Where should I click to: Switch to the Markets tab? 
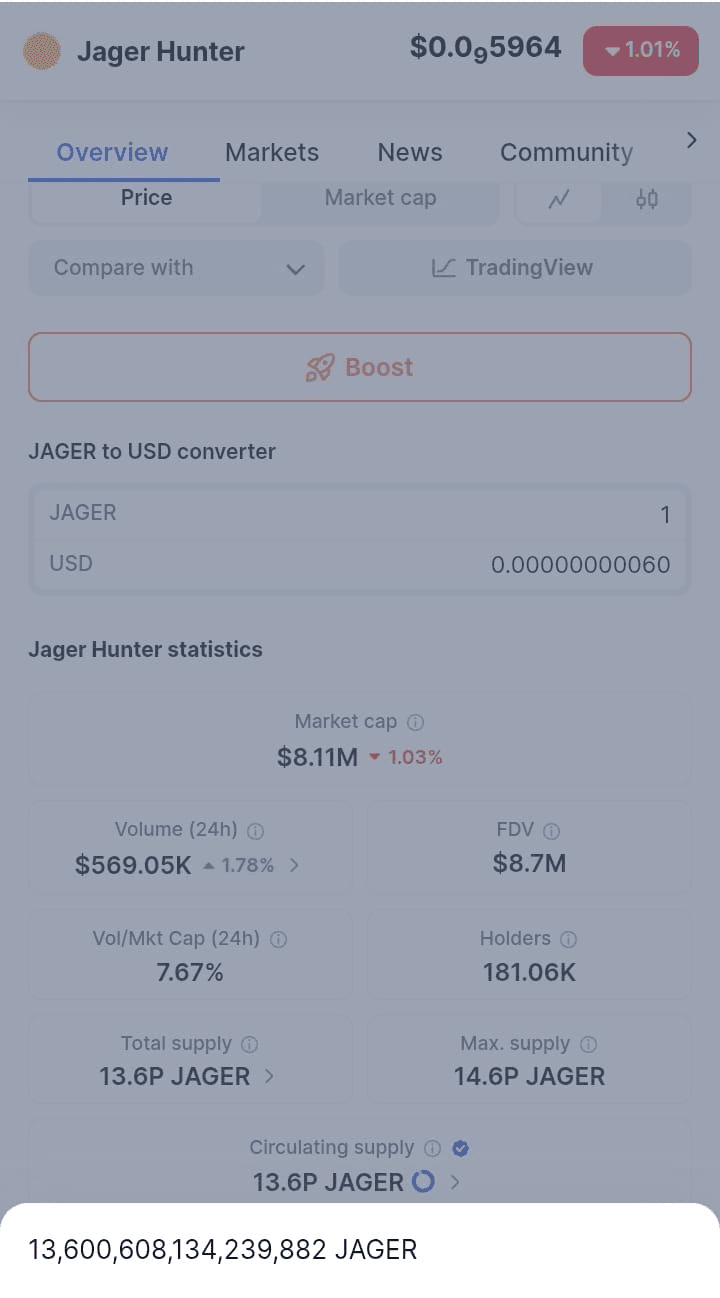click(272, 153)
